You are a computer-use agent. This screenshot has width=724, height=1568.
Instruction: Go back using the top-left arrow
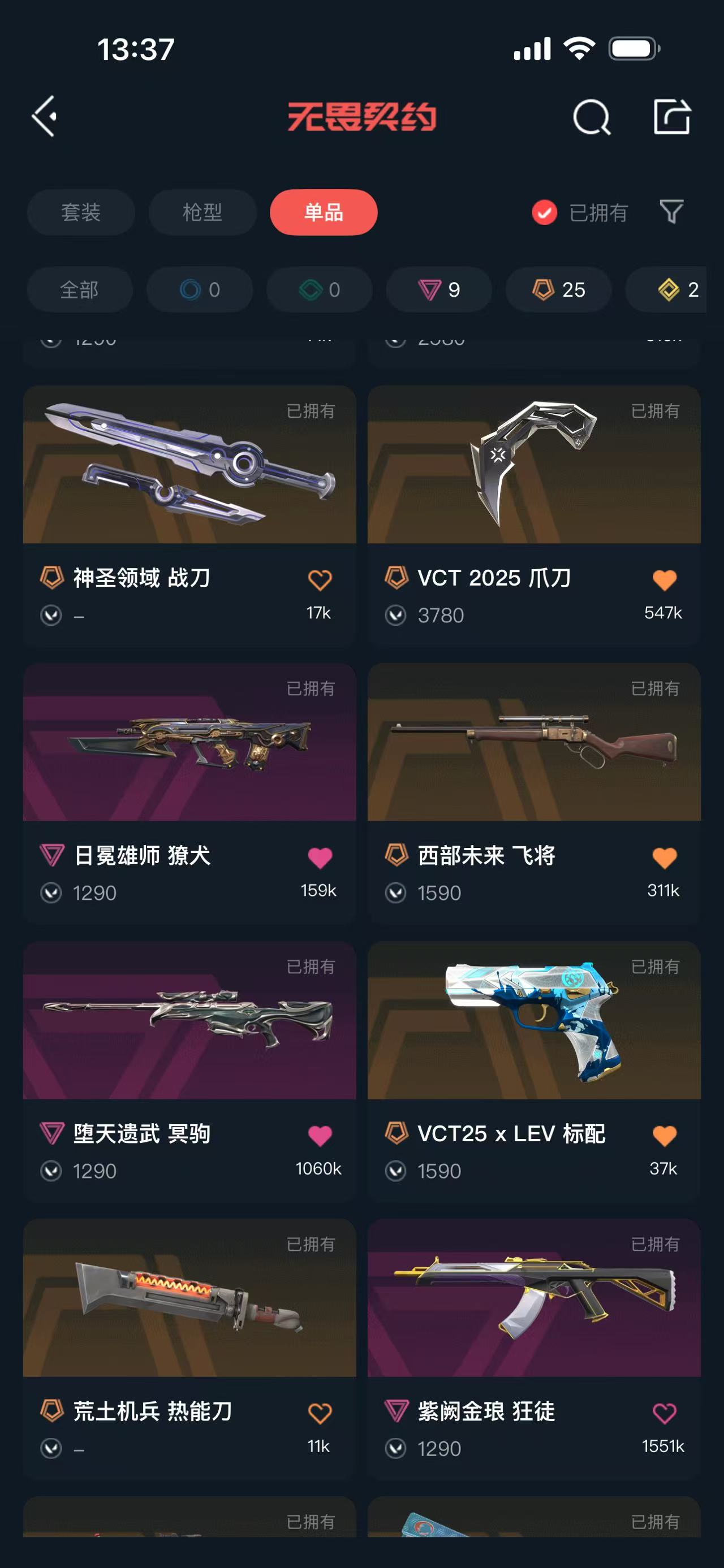tap(45, 116)
